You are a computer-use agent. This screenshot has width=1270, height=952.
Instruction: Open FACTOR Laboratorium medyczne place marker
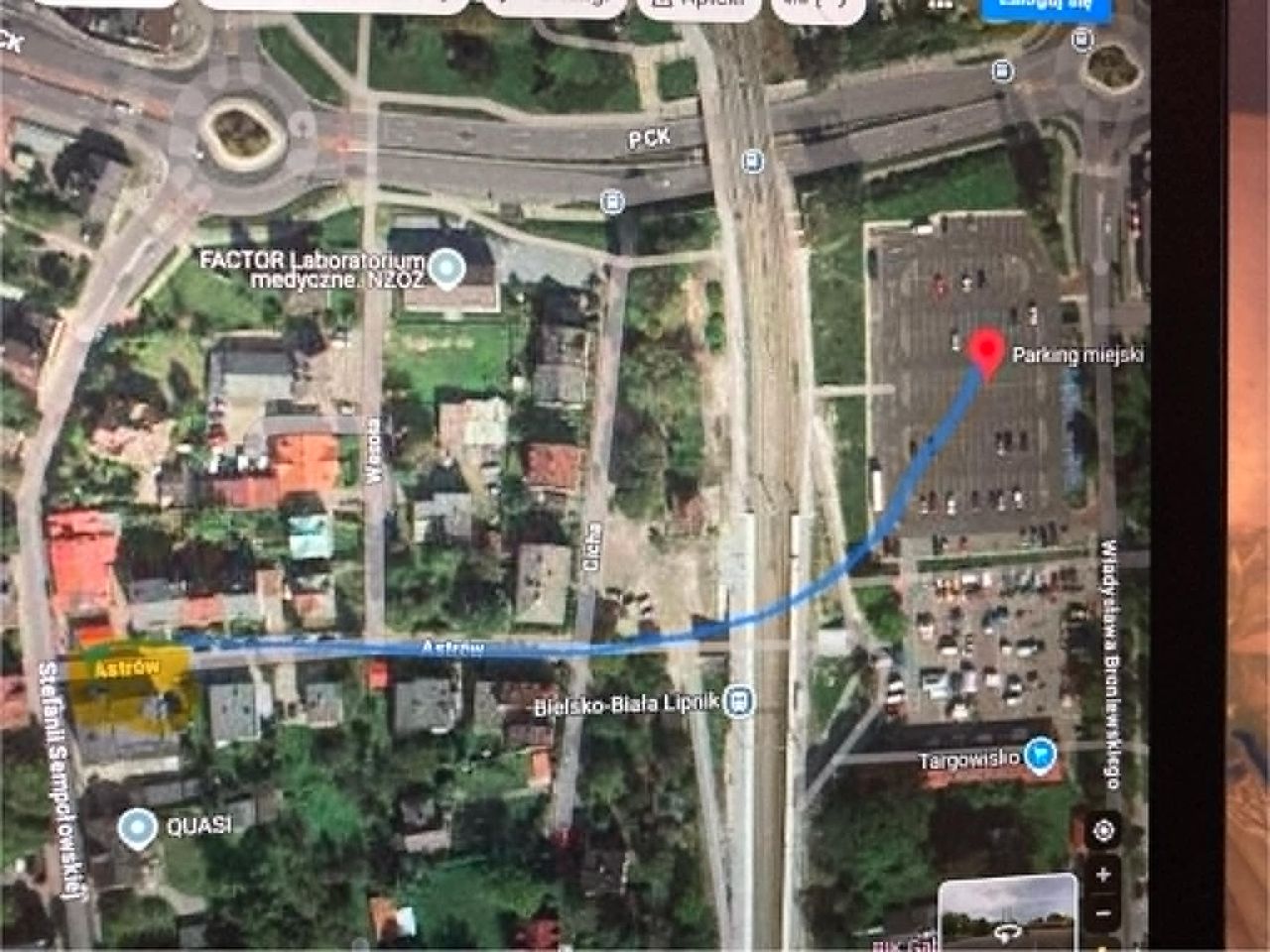coord(447,269)
